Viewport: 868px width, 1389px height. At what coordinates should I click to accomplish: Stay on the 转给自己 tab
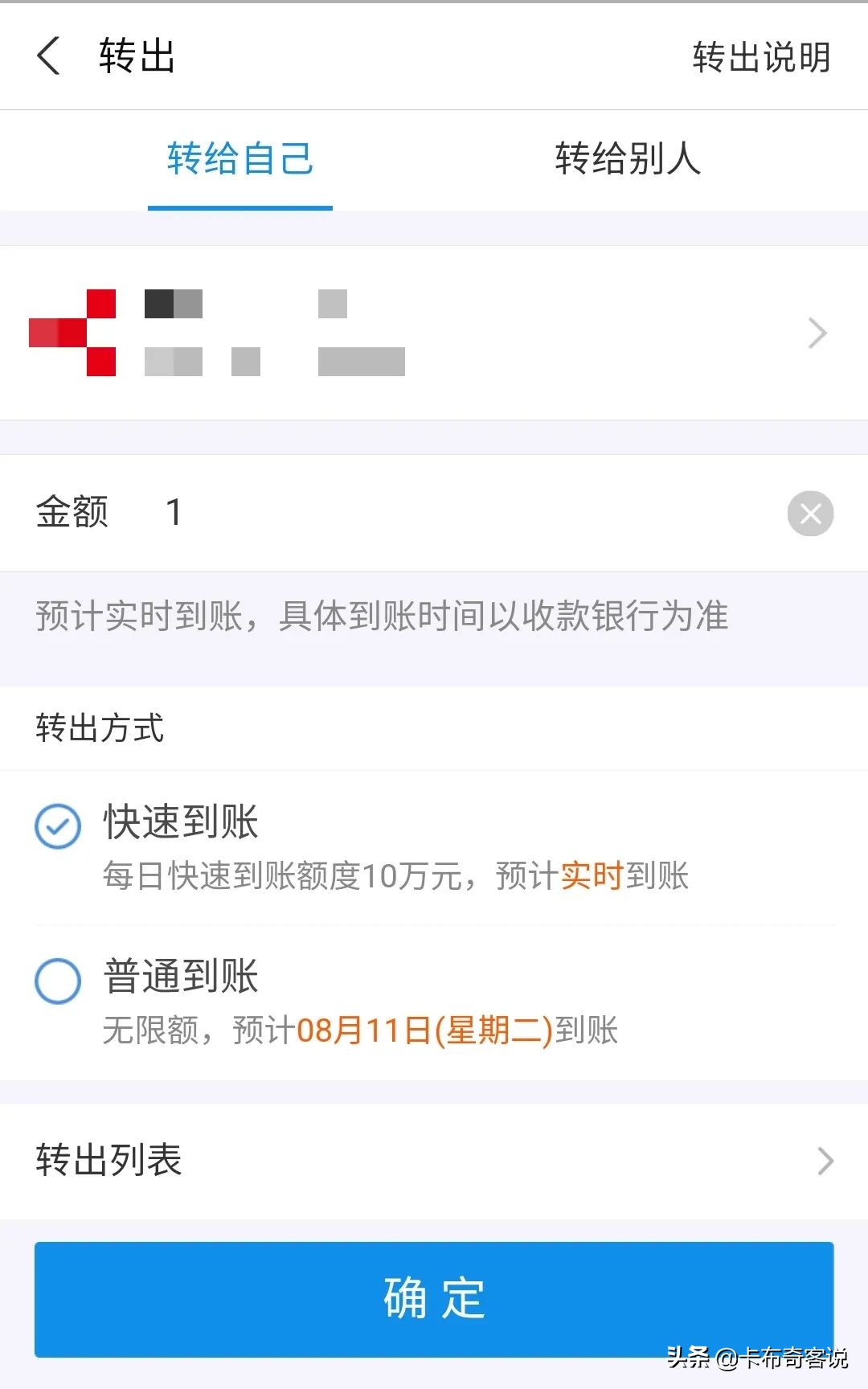240,160
